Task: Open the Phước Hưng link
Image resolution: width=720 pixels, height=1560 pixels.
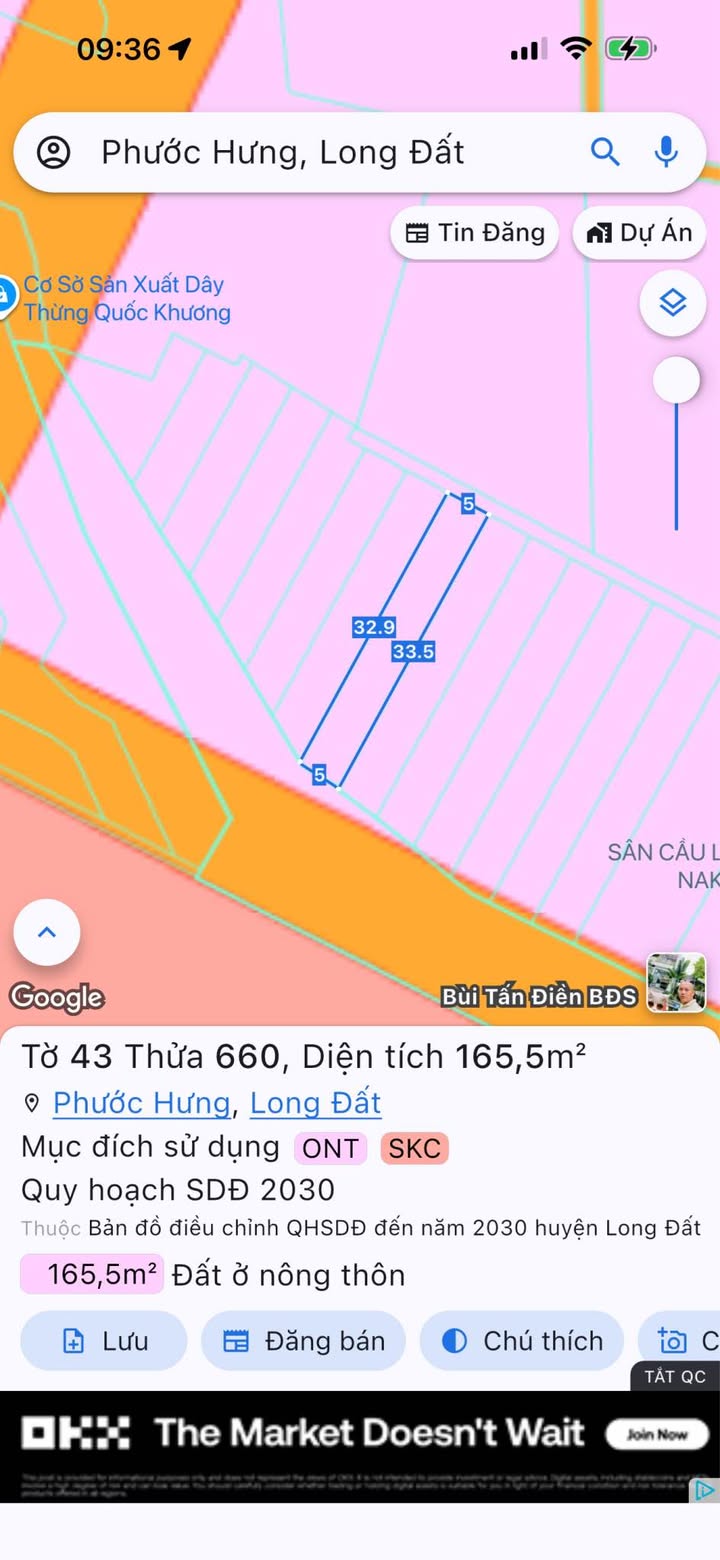Action: 142,1103
